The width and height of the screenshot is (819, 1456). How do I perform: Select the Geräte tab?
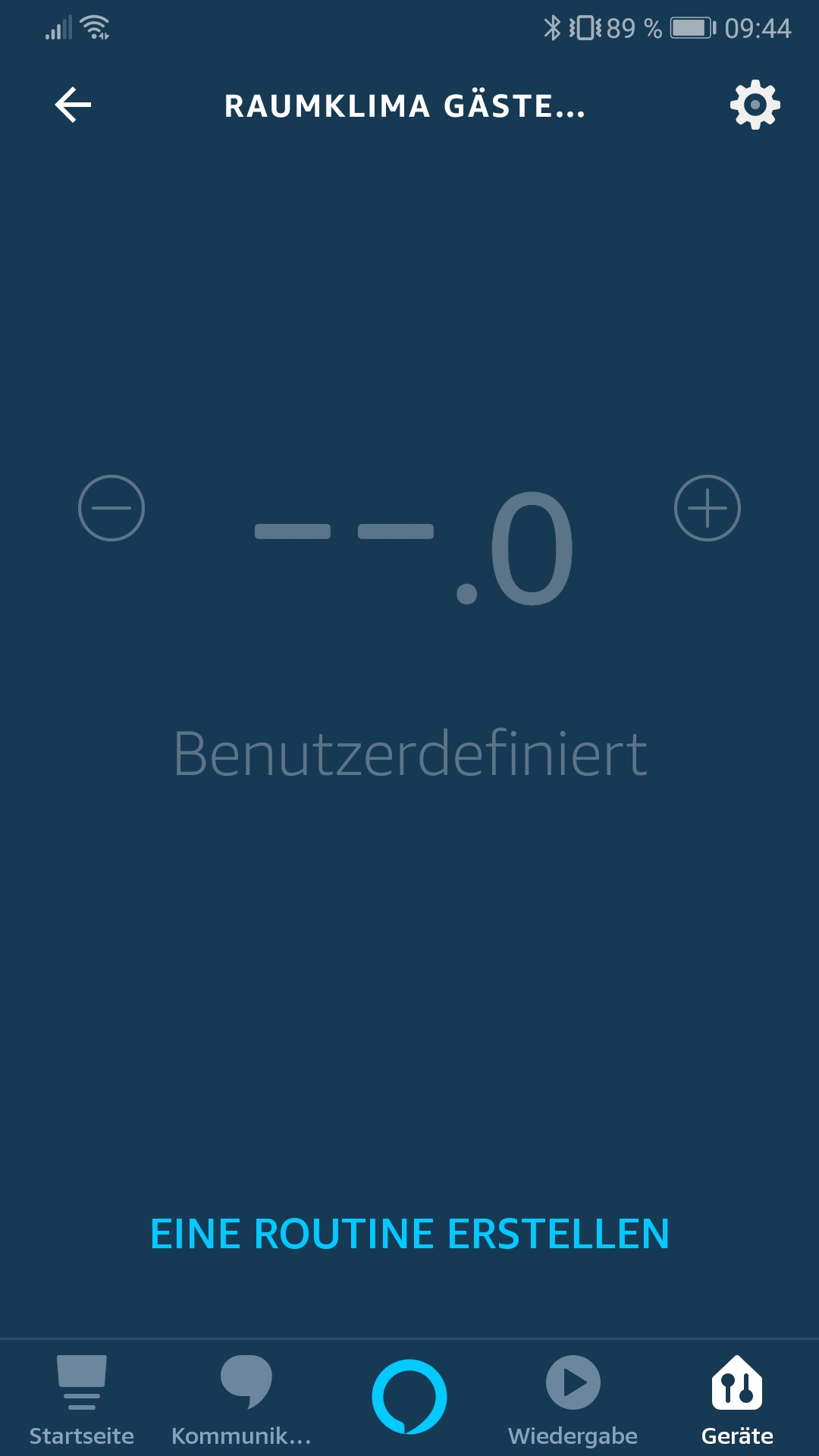[x=737, y=1399]
